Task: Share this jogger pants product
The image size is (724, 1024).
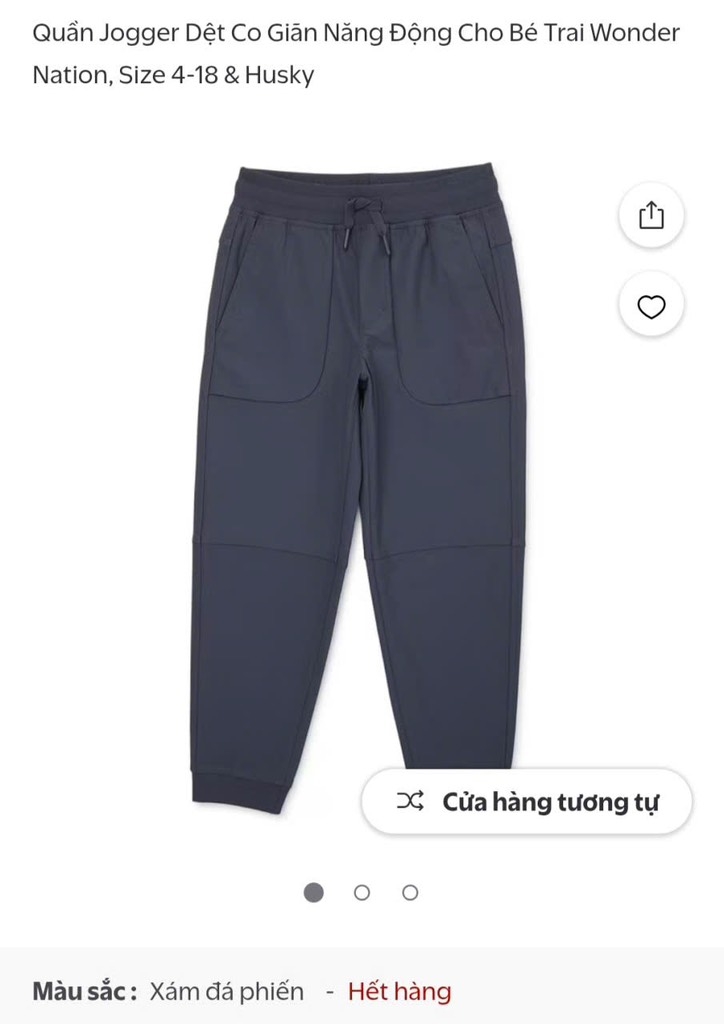Action: pyautogui.click(x=651, y=215)
